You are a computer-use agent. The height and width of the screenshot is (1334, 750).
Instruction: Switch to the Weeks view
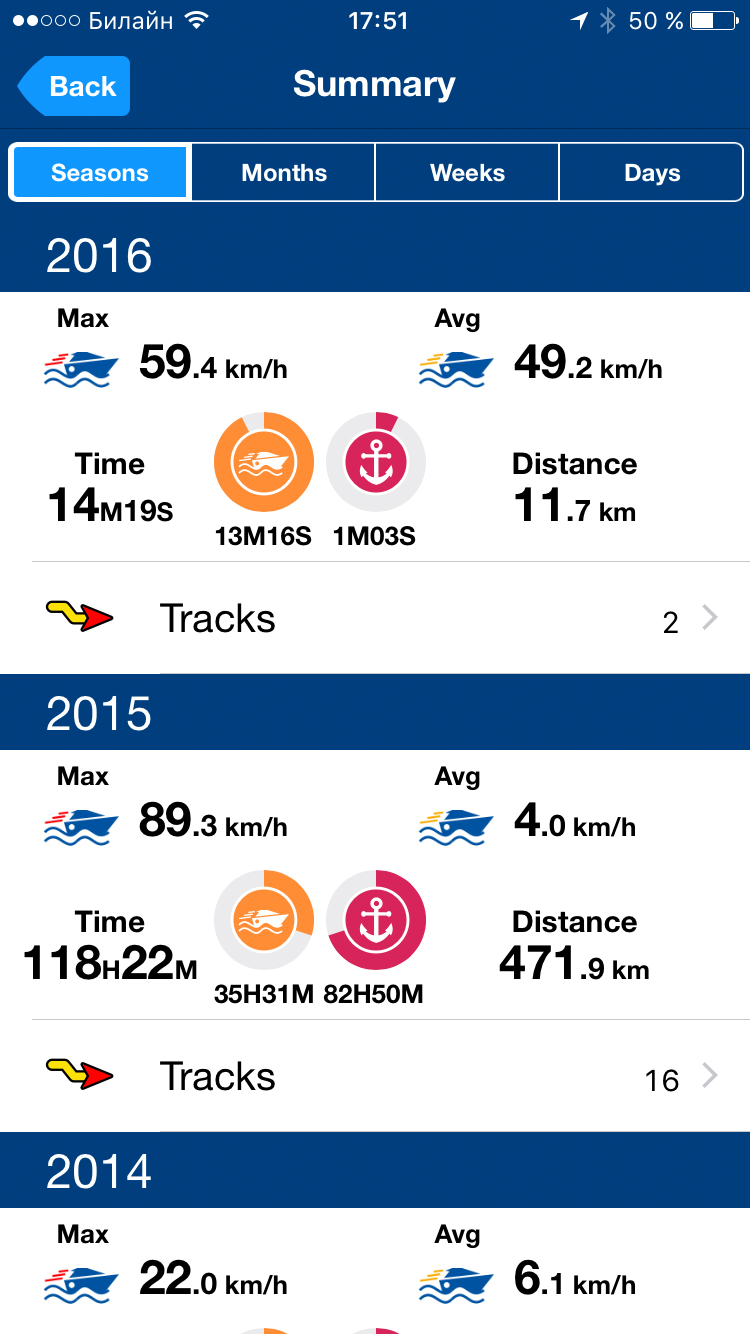click(467, 173)
